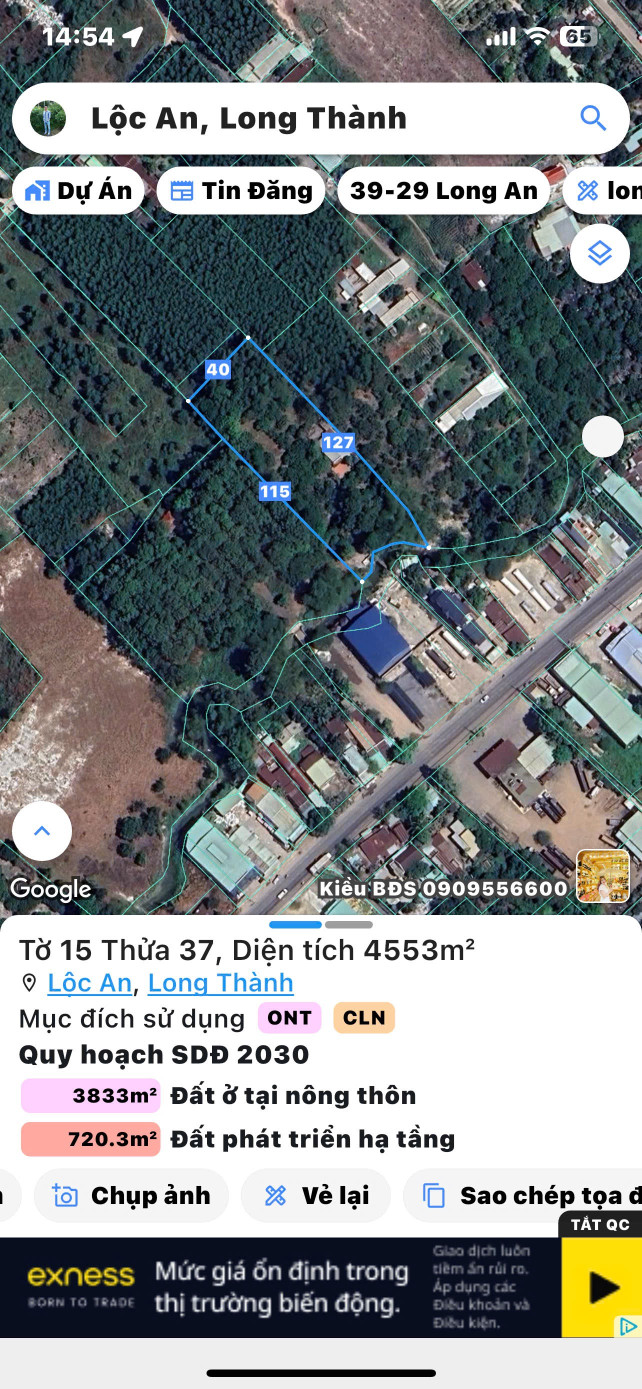The image size is (642, 1389).
Task: Open the Long Thành link
Action: (221, 983)
